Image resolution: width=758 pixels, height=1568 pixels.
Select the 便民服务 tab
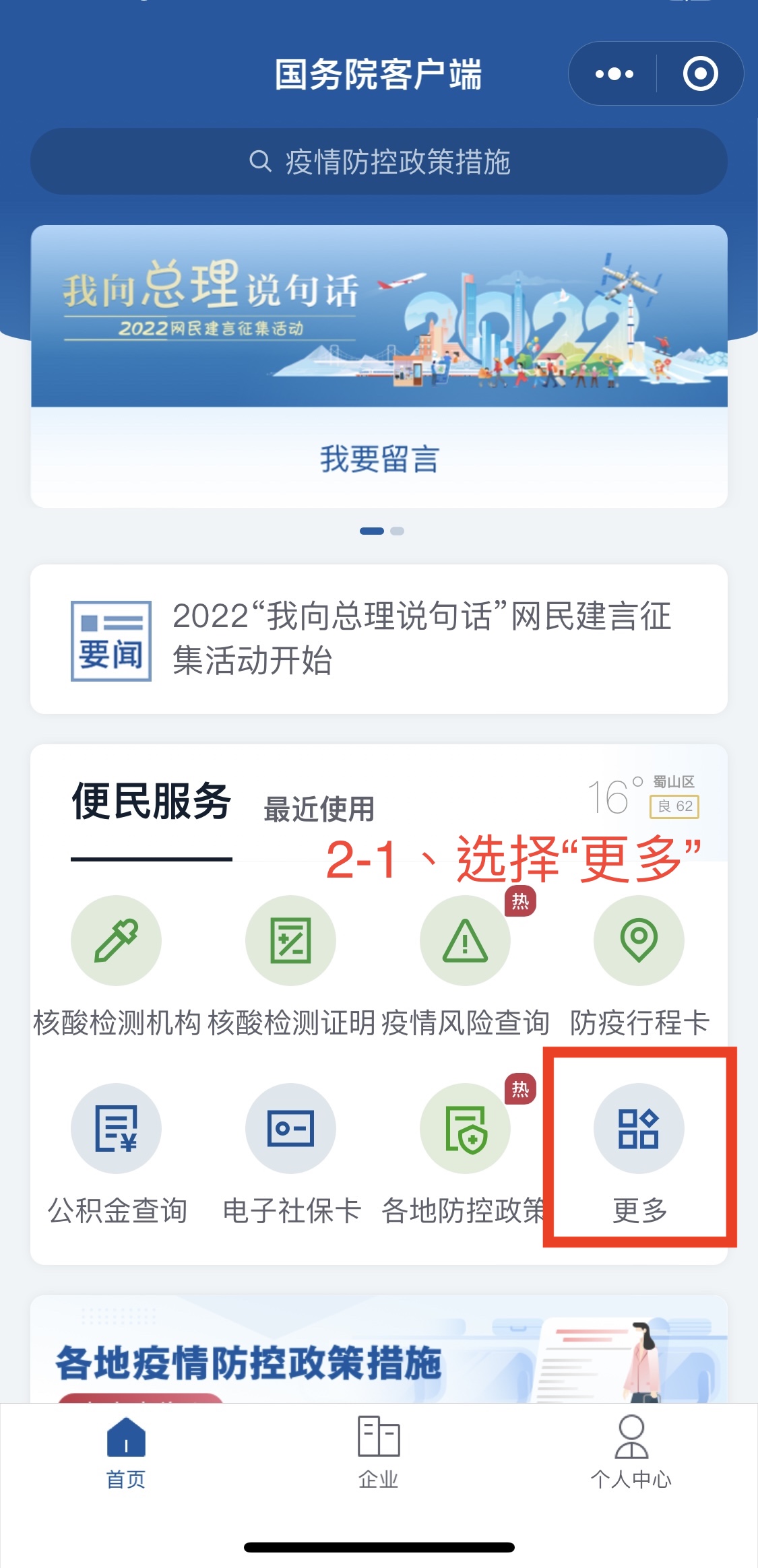pyautogui.click(x=152, y=802)
